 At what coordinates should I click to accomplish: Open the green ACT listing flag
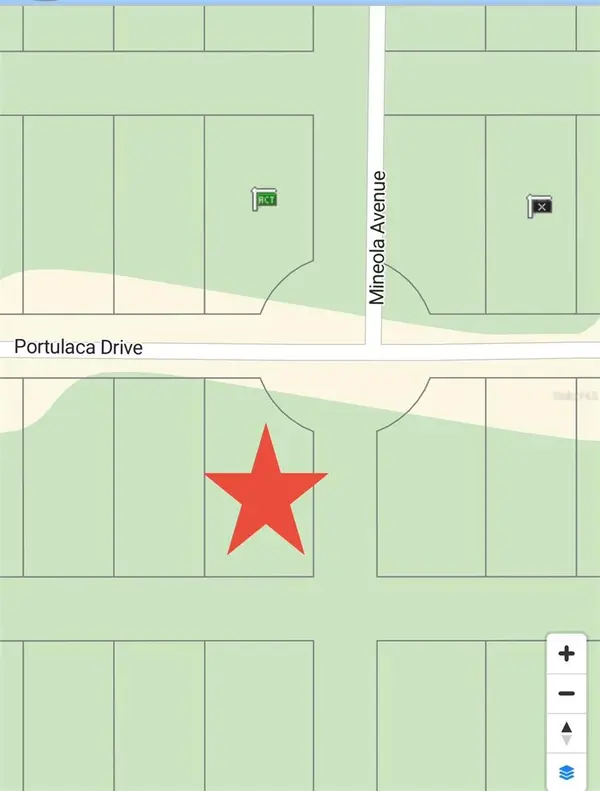click(x=264, y=199)
